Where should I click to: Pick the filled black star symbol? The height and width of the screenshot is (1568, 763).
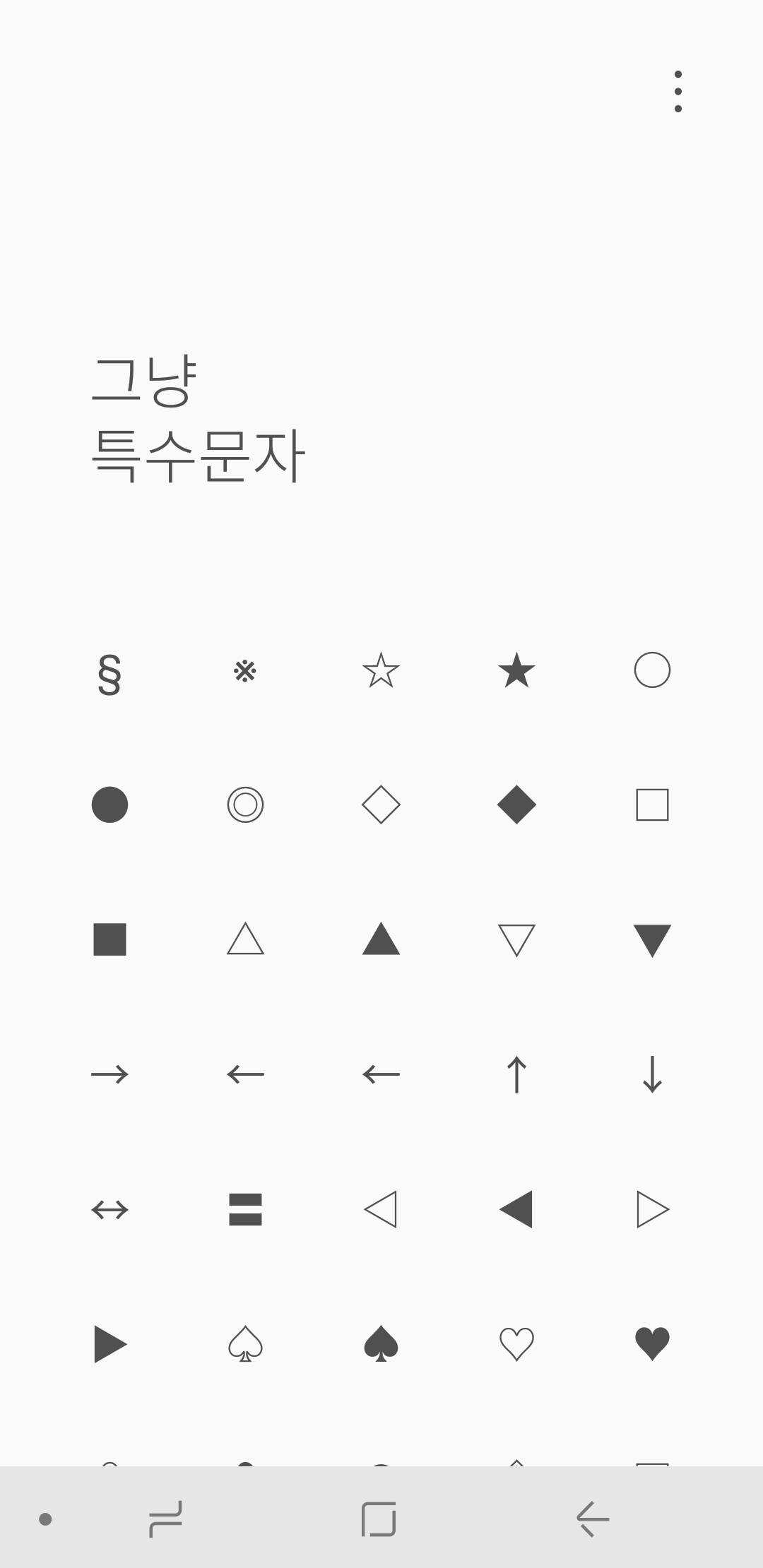click(x=516, y=670)
